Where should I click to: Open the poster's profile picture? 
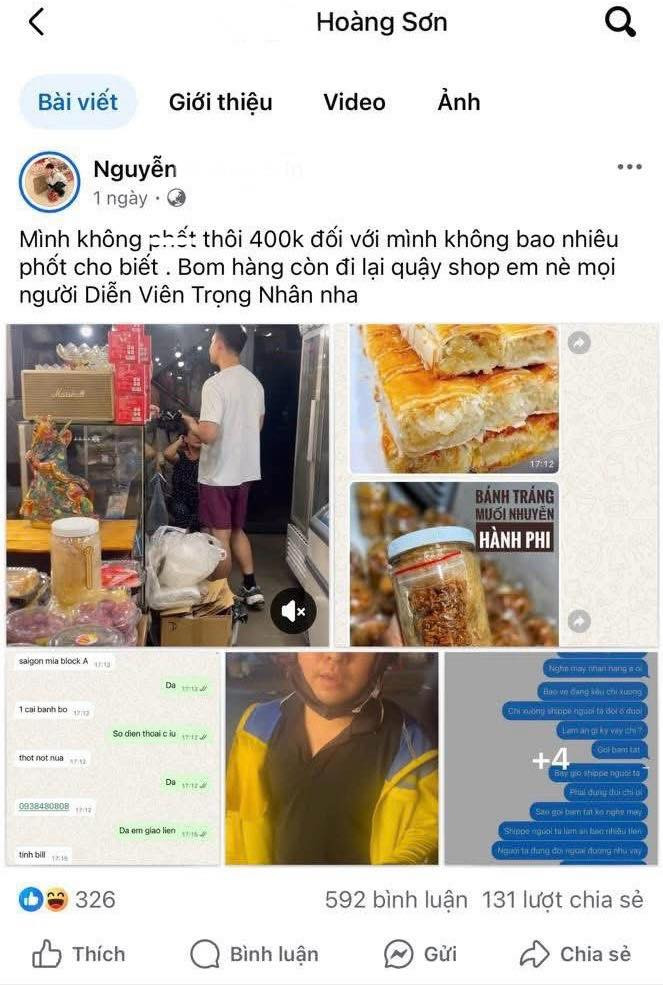coord(49,181)
